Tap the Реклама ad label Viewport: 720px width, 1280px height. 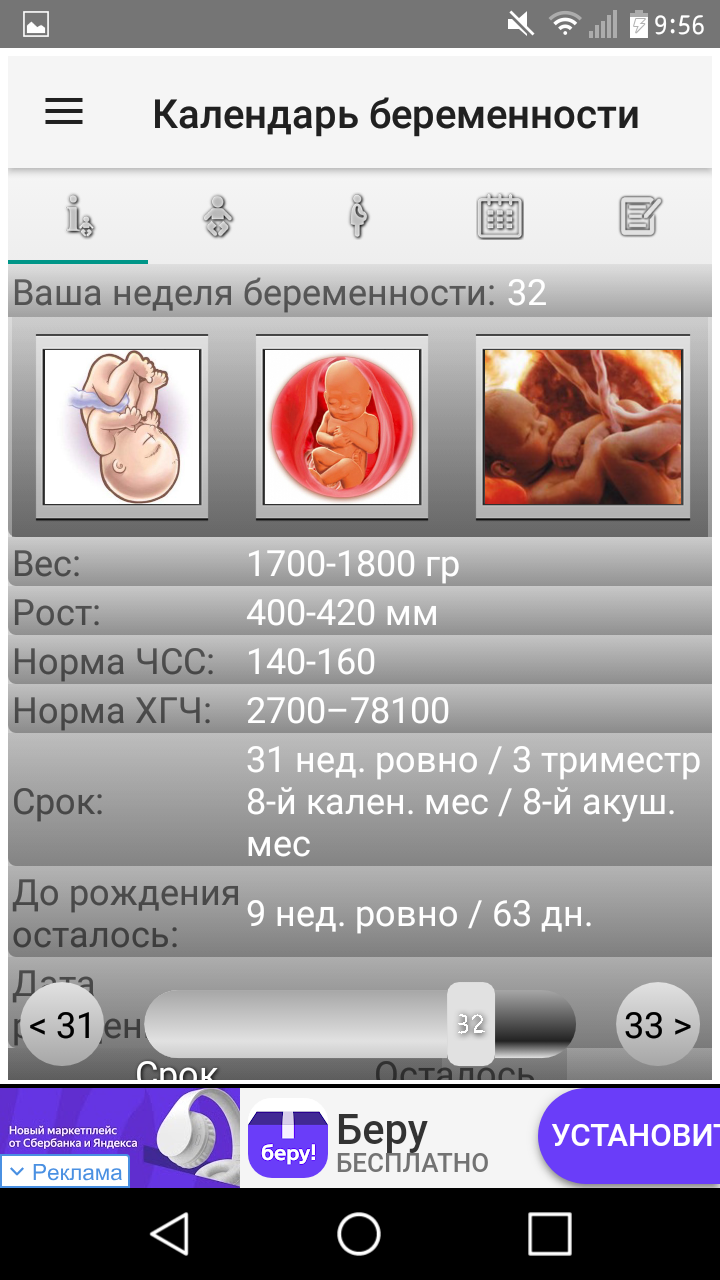pyautogui.click(x=65, y=1172)
